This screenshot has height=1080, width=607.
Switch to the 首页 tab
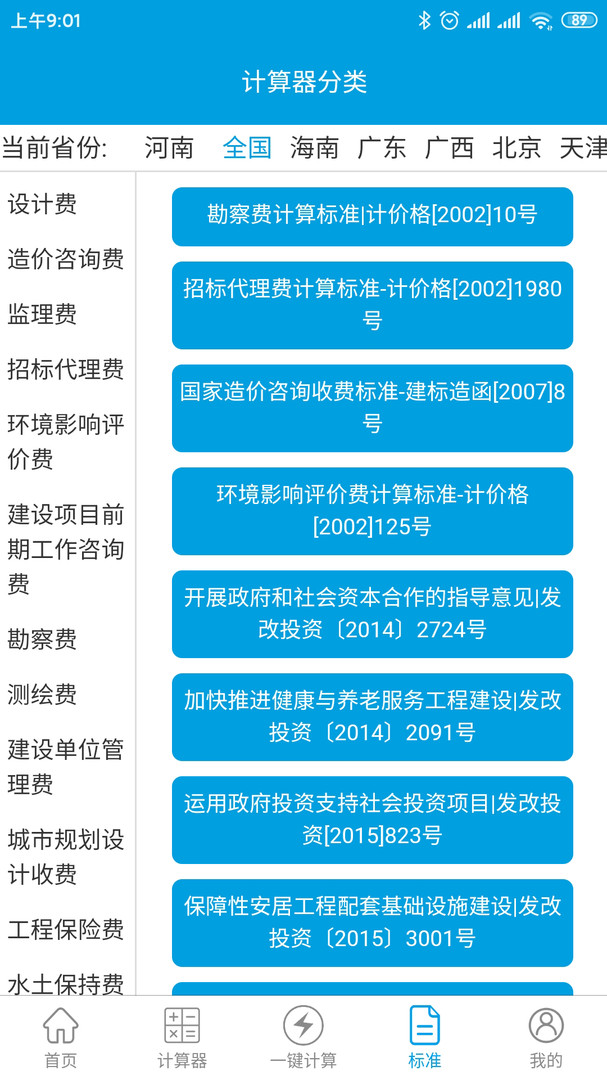[60, 1038]
